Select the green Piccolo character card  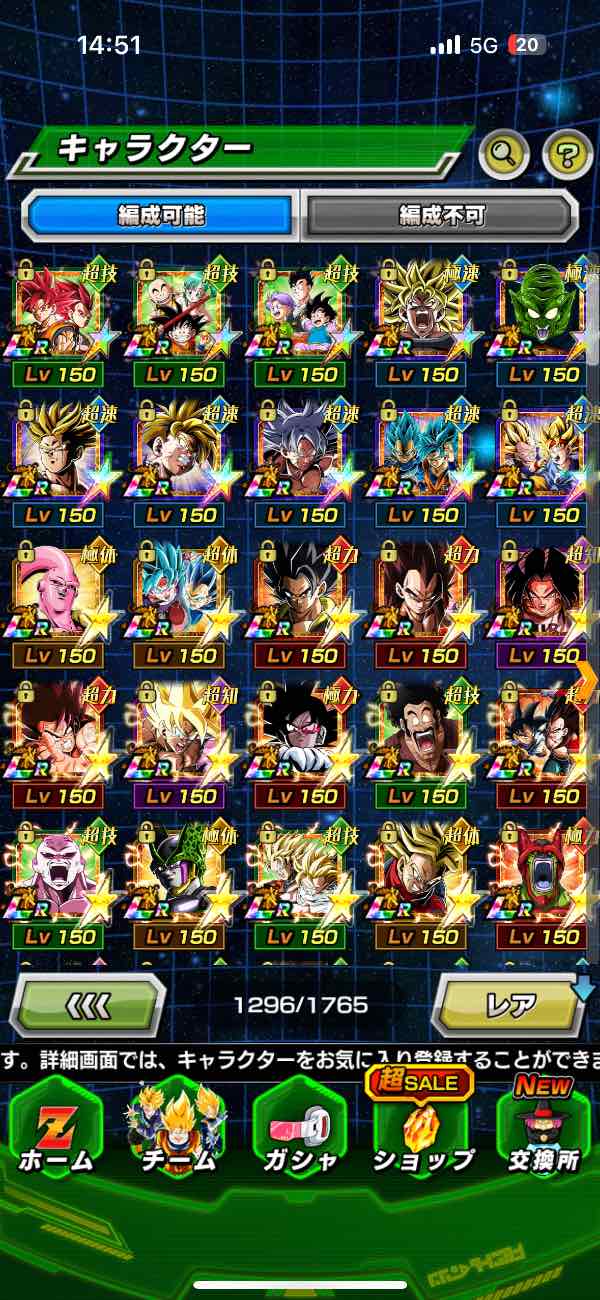544,312
